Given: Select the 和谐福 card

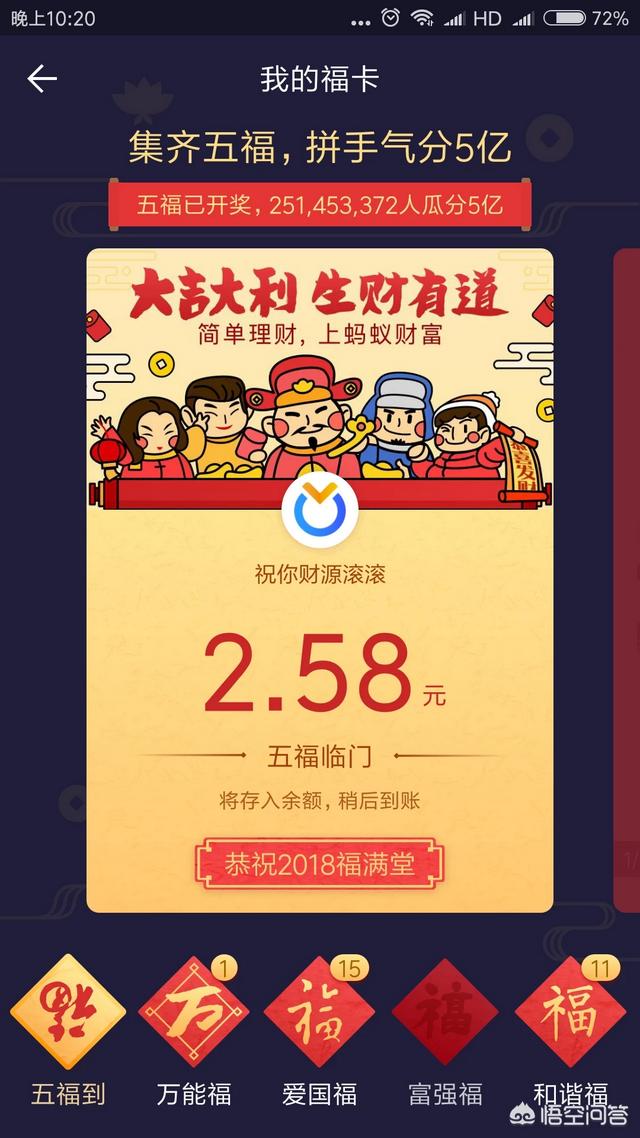Looking at the screenshot, I should tap(570, 1014).
